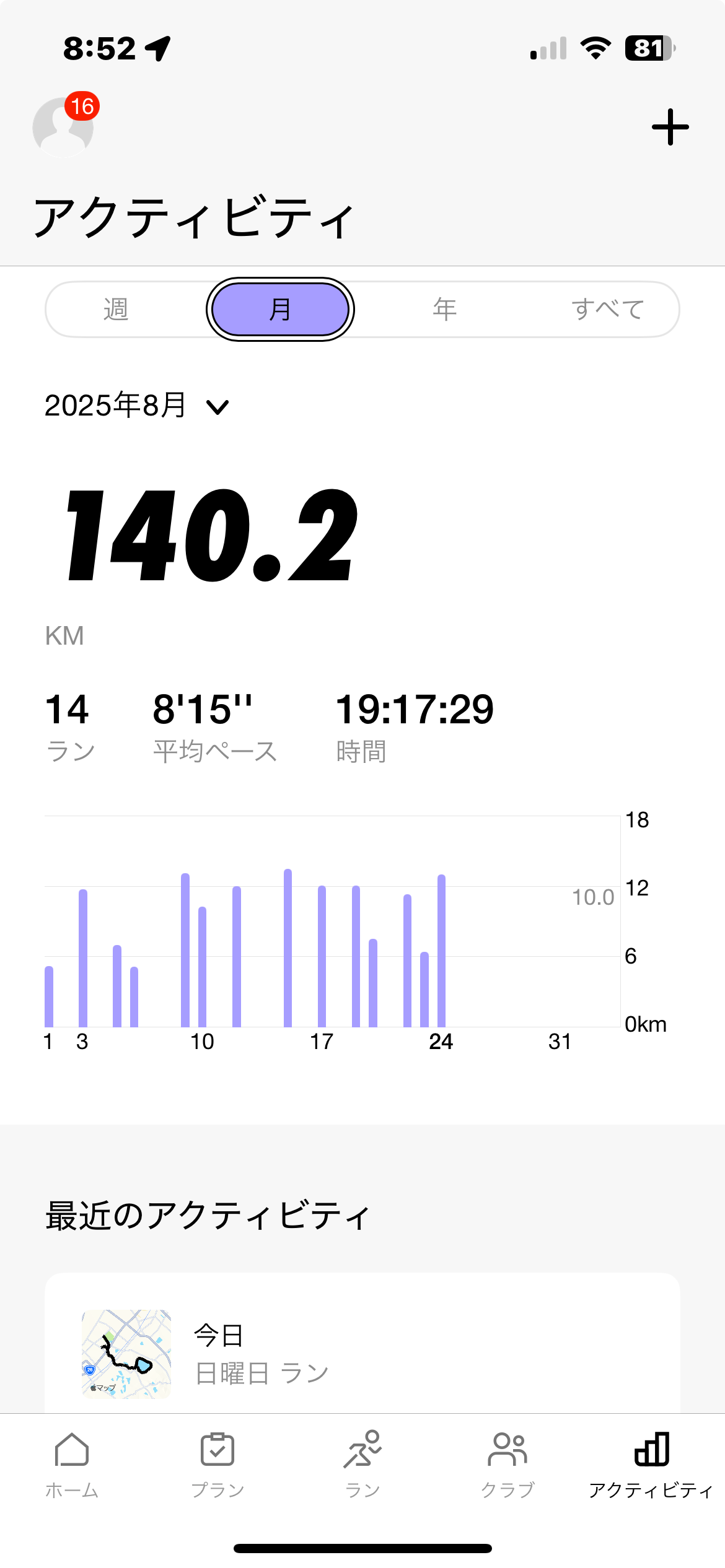
Task: Tap the plus icon to add activity
Action: coord(670,127)
